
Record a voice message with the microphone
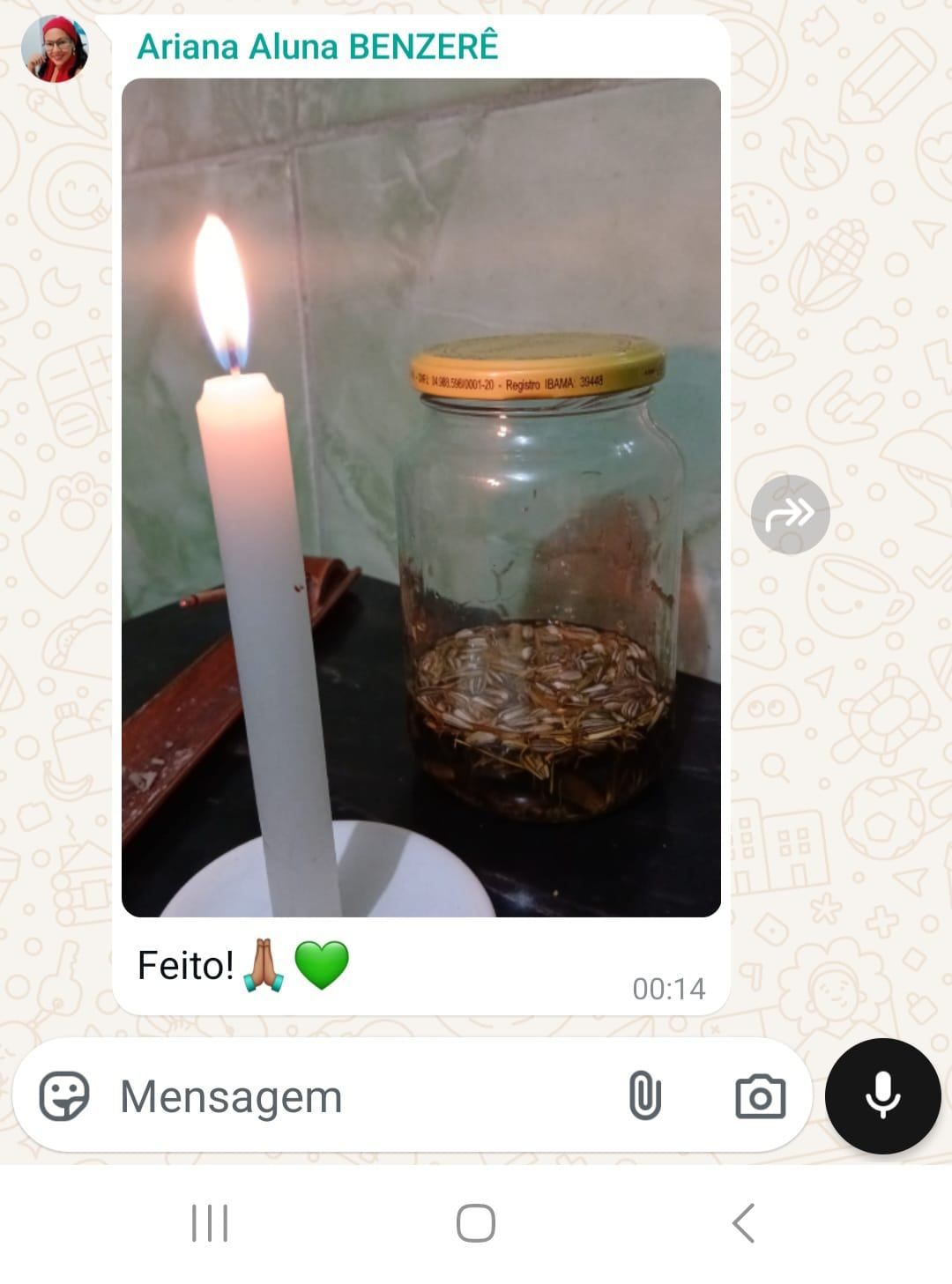[882, 1095]
